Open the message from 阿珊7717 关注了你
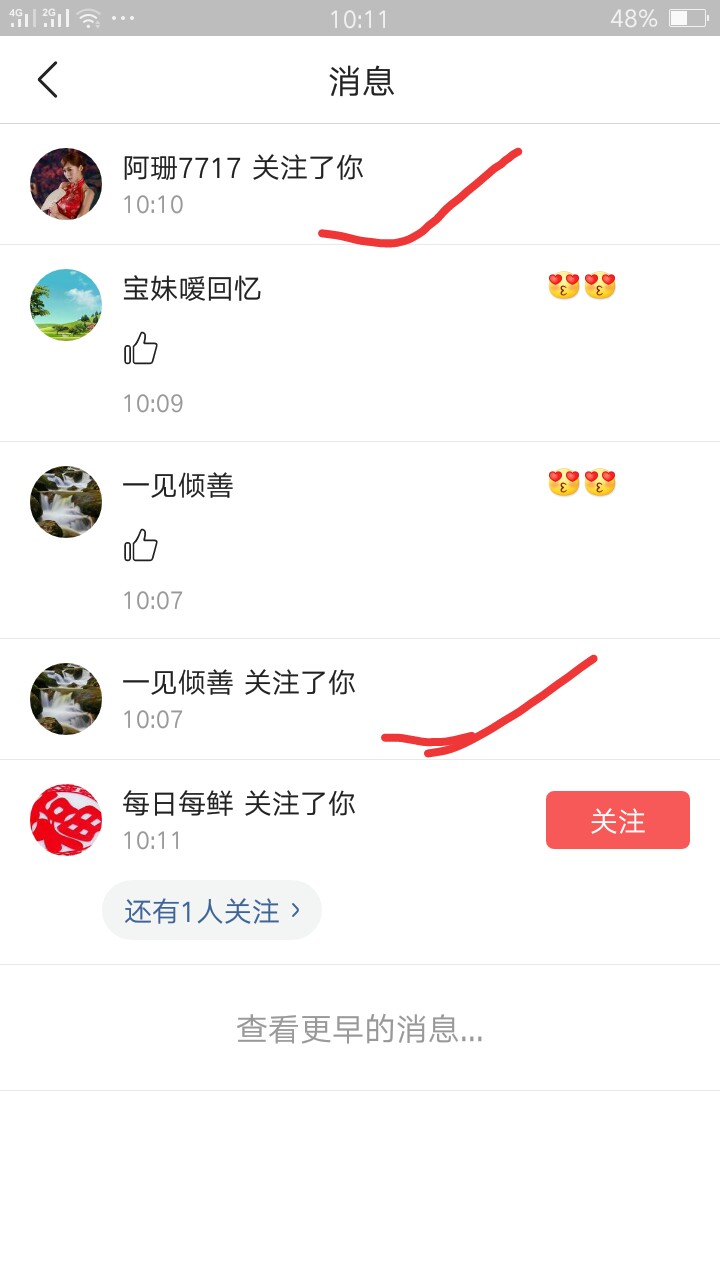 (243, 169)
